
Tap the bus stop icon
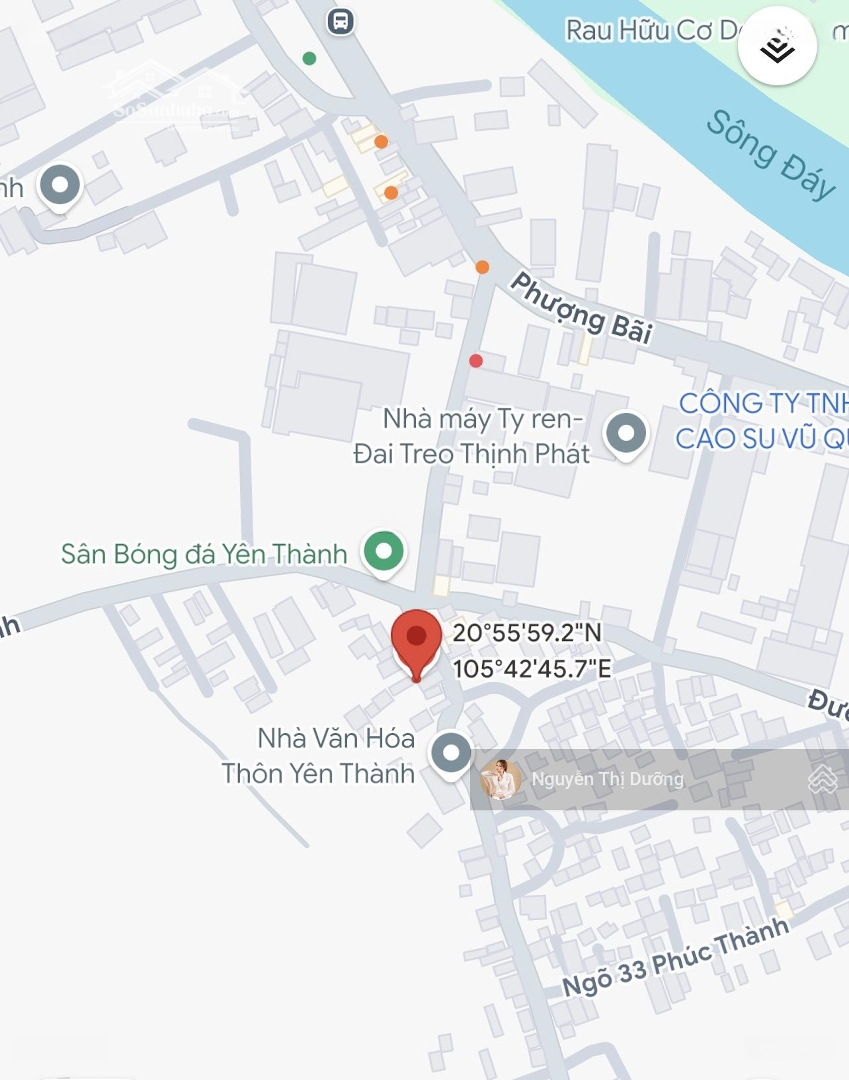tap(341, 20)
